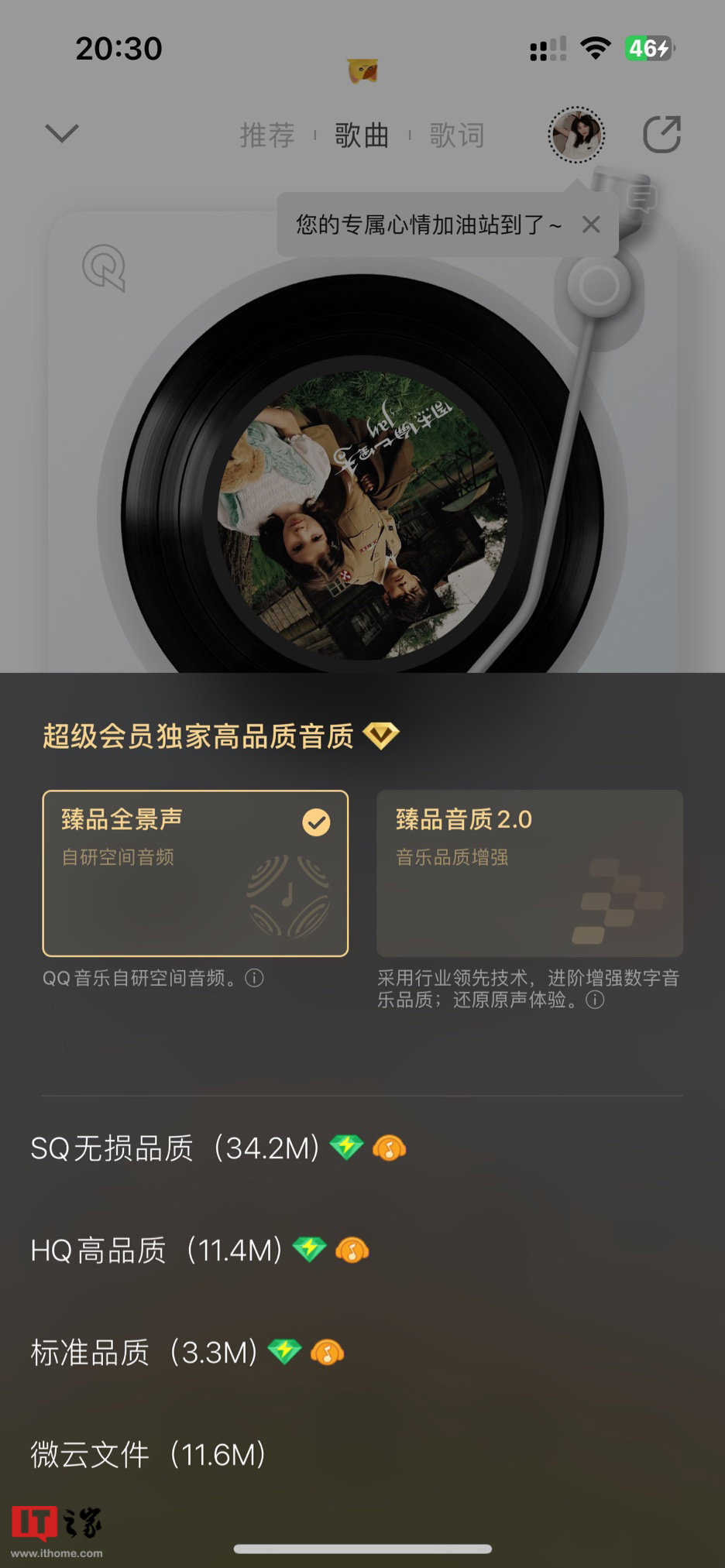Image resolution: width=725 pixels, height=1568 pixels.
Task: Dismiss the 心情加油站 tooltip
Action: (591, 225)
